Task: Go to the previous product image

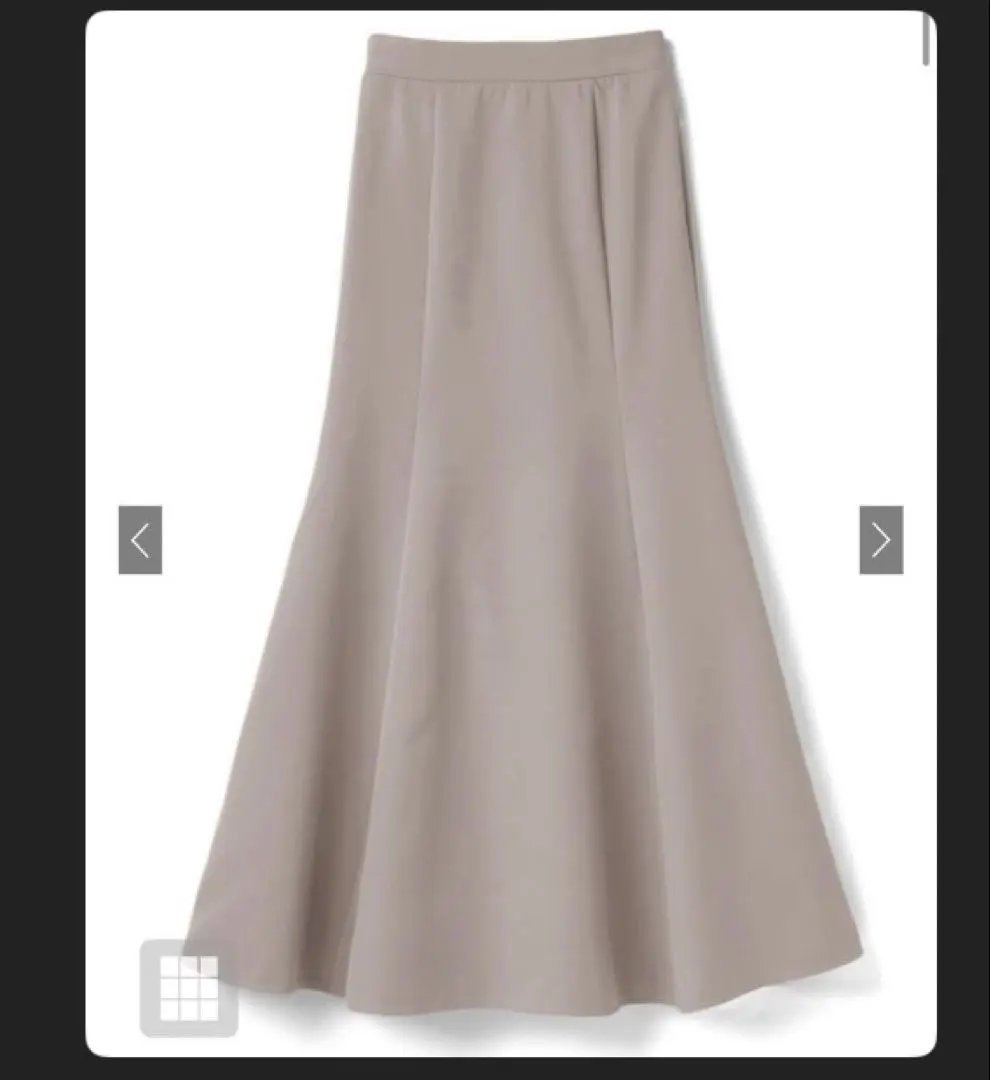Action: [140, 540]
